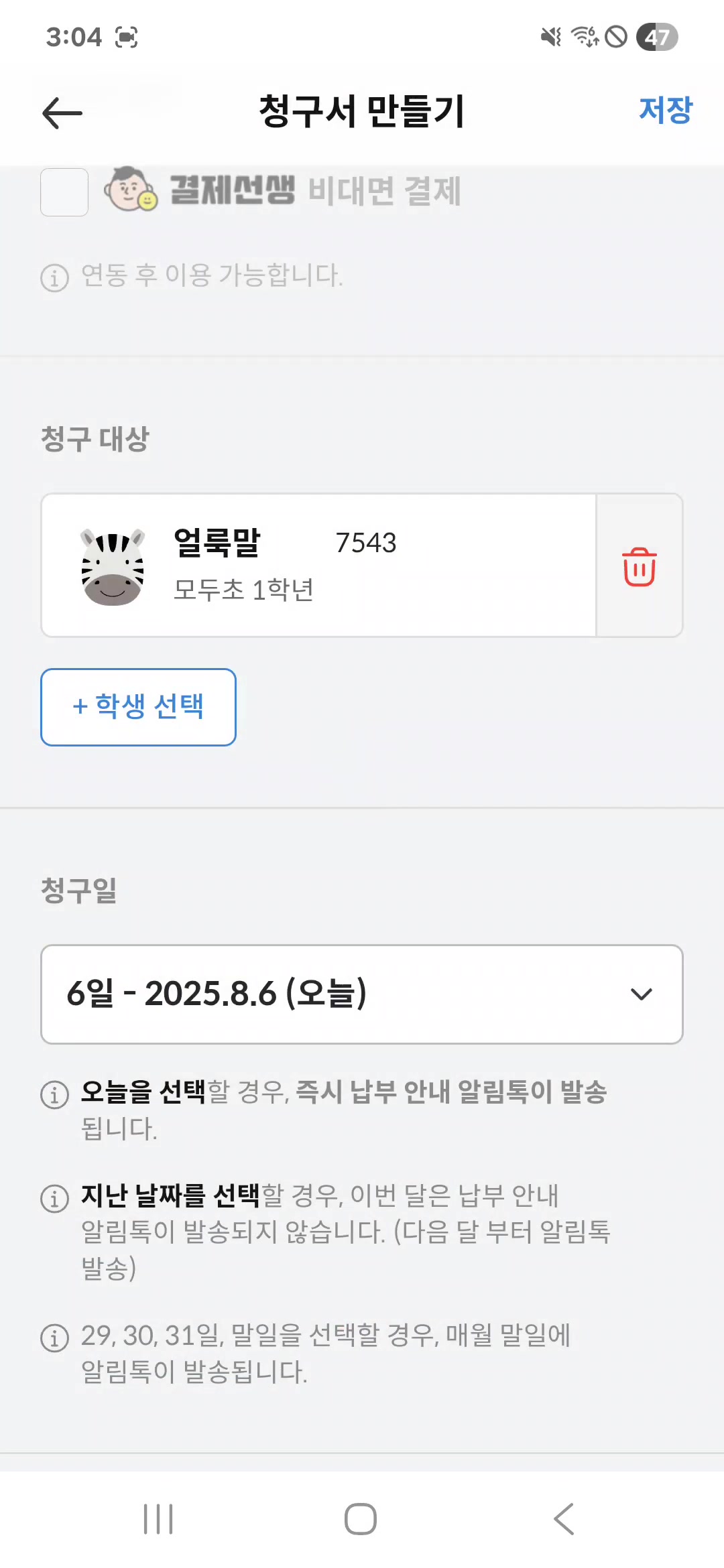724x1568 pixels.
Task: Open 얼룩말 student card
Action: click(x=318, y=566)
